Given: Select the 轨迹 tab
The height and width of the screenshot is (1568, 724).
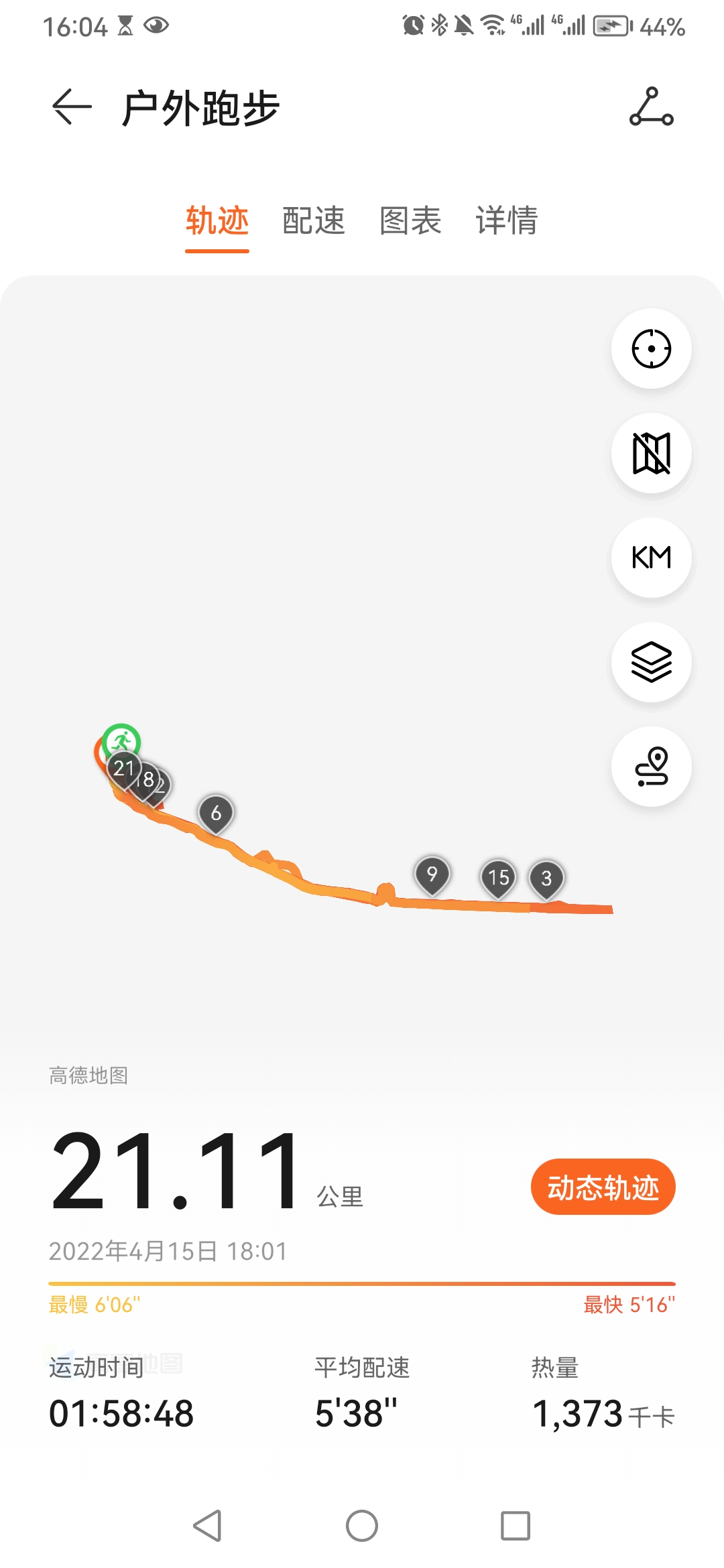Looking at the screenshot, I should click(217, 221).
